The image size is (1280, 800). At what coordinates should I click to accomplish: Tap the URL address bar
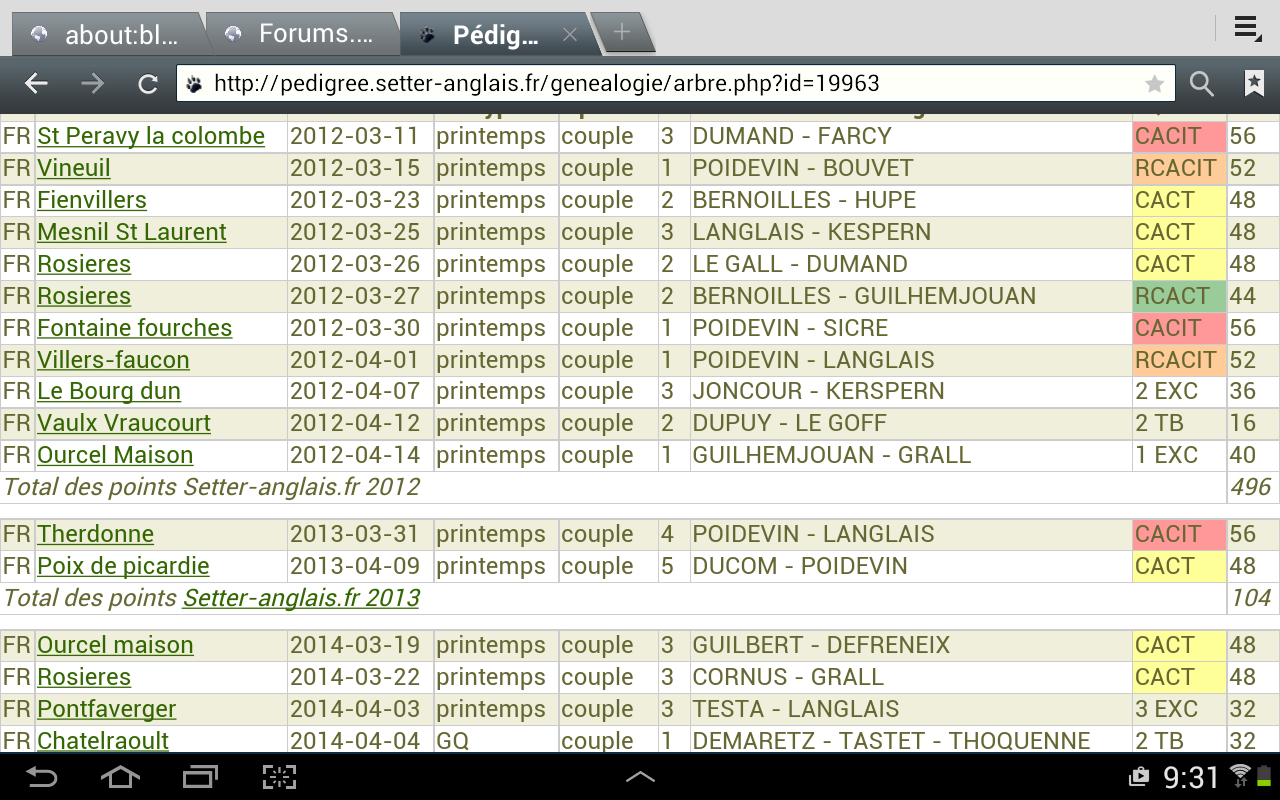(660, 84)
